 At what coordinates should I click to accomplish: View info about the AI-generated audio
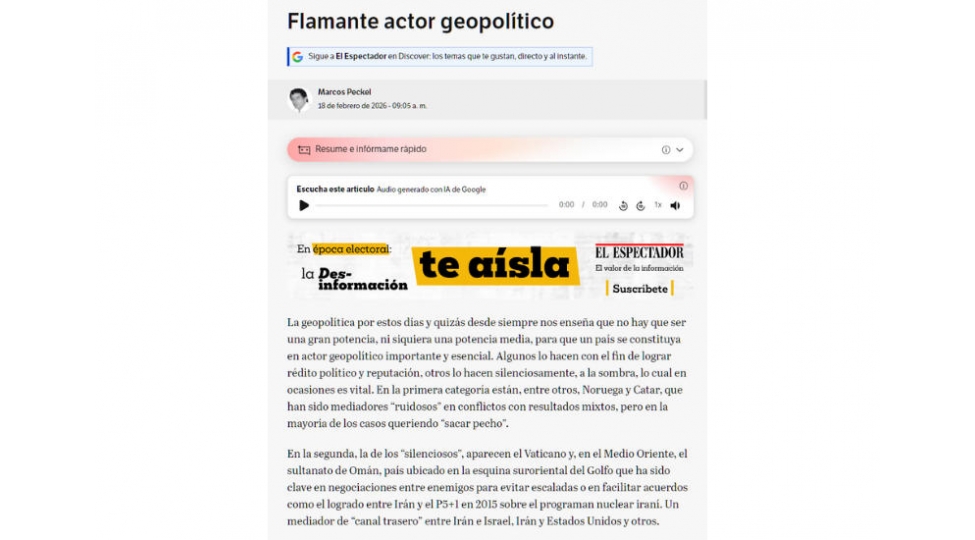[x=683, y=186]
